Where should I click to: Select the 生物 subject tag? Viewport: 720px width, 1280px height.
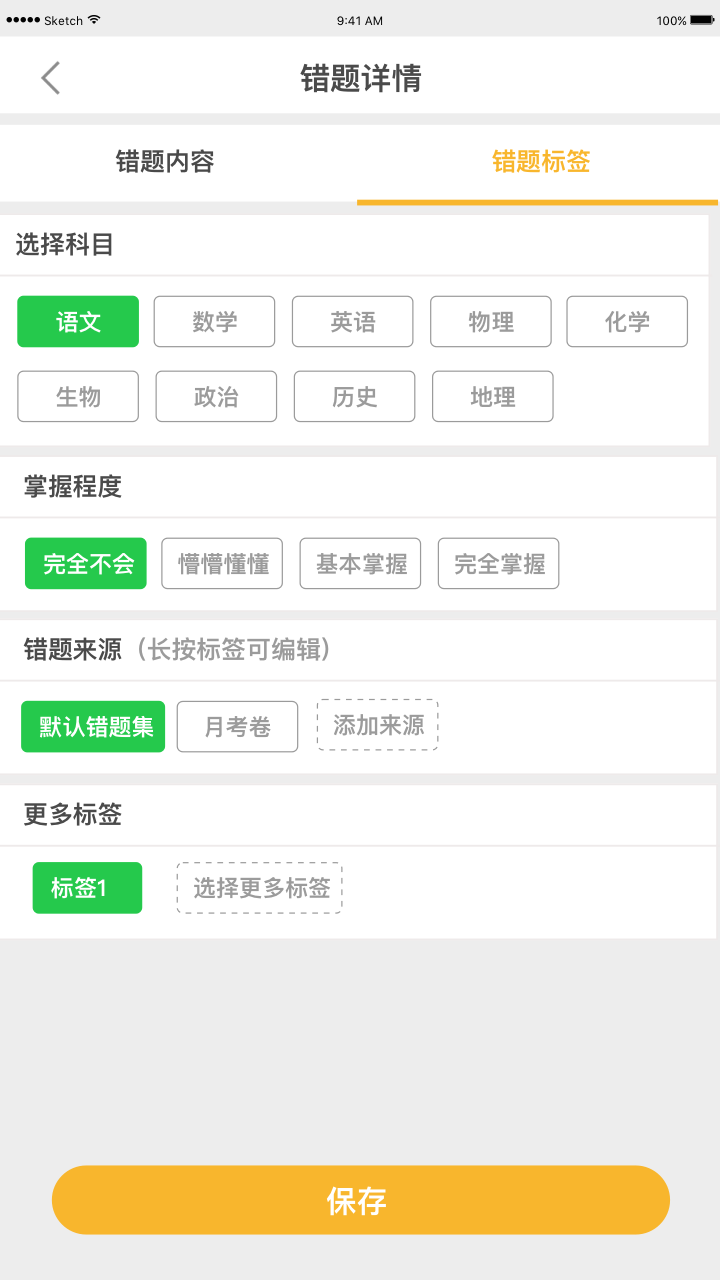pos(77,396)
